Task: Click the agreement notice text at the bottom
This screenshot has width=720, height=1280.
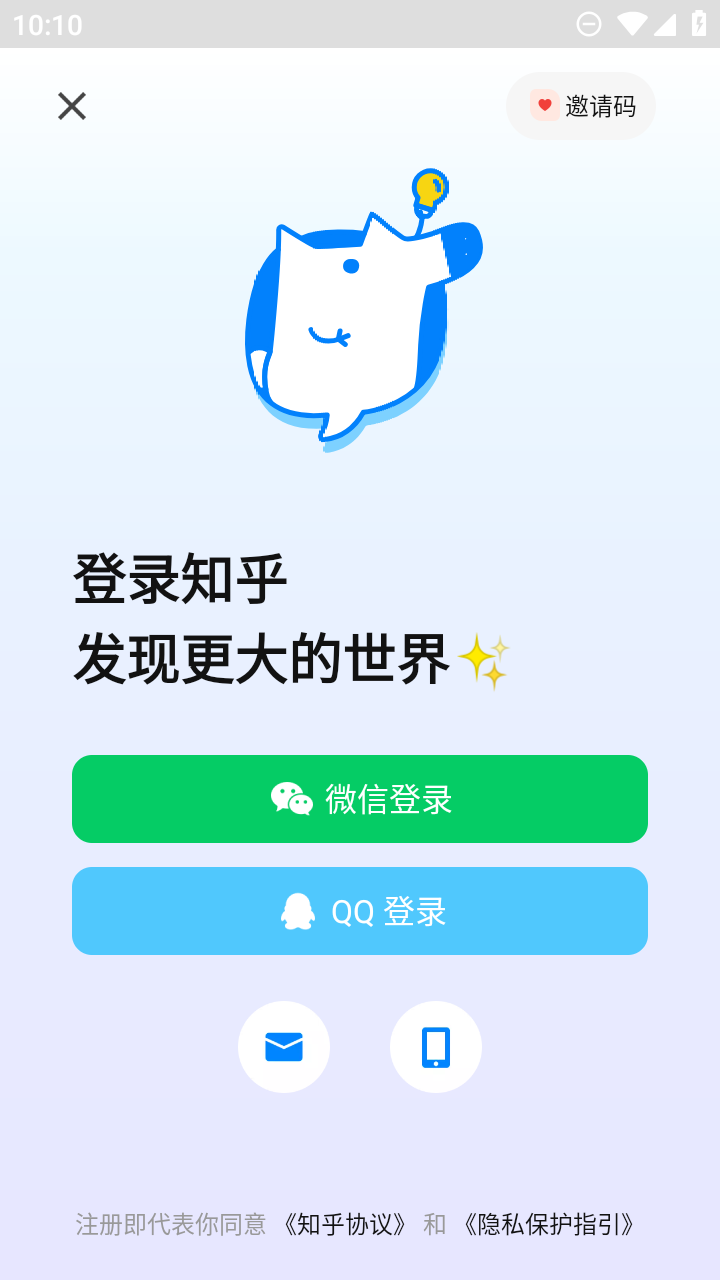Action: [x=170, y=1222]
